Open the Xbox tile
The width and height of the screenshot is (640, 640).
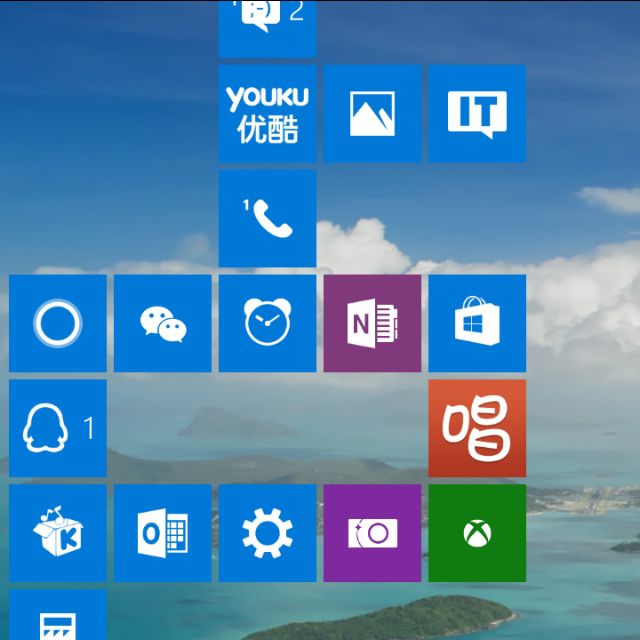pyautogui.click(x=477, y=533)
